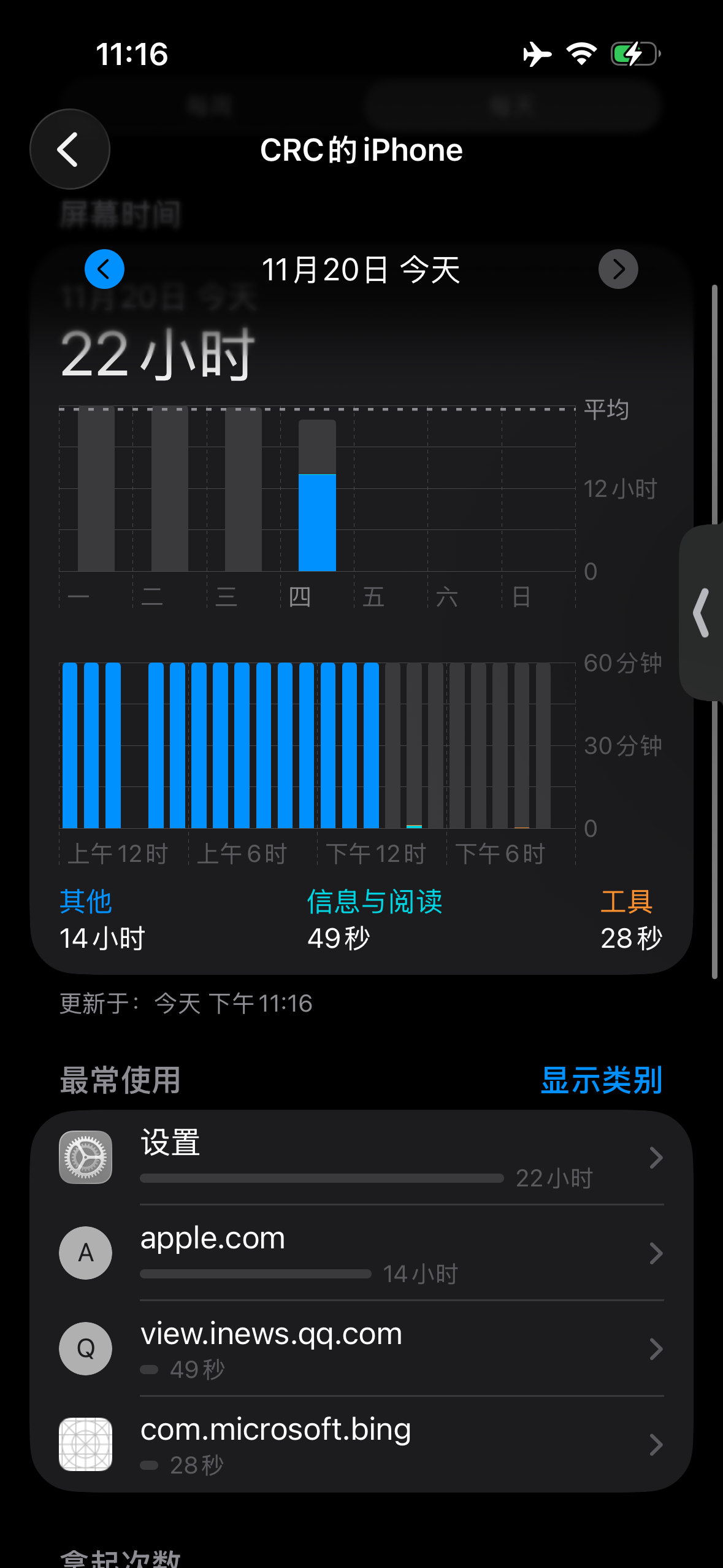
Task: View the previous day's screen time
Action: (x=104, y=269)
